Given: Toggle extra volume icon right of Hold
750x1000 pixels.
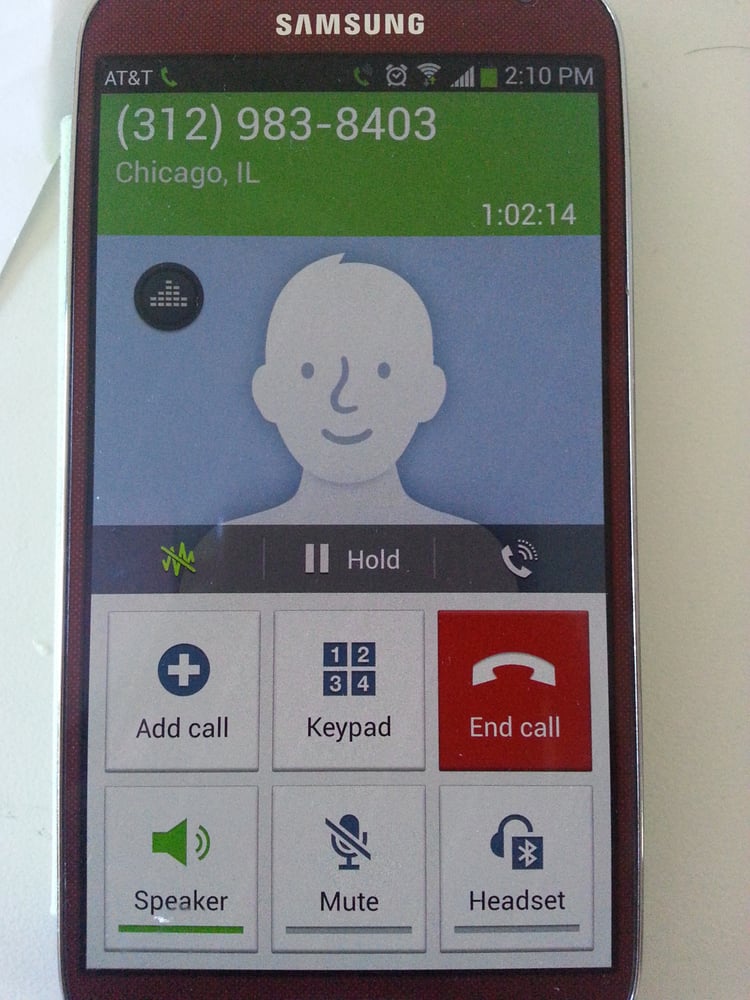Looking at the screenshot, I should coord(519,560).
